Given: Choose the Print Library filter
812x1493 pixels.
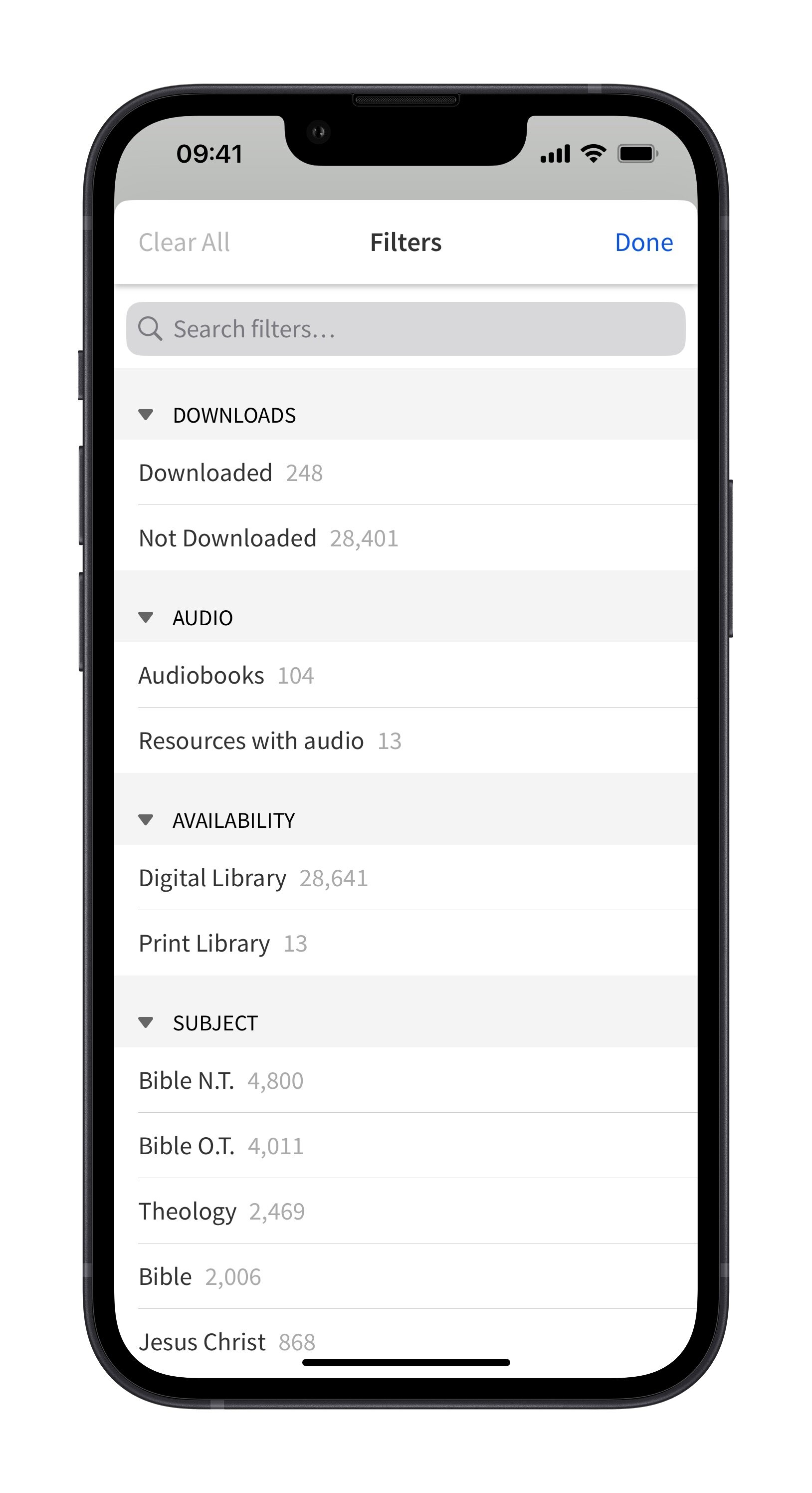Looking at the screenshot, I should point(406,943).
